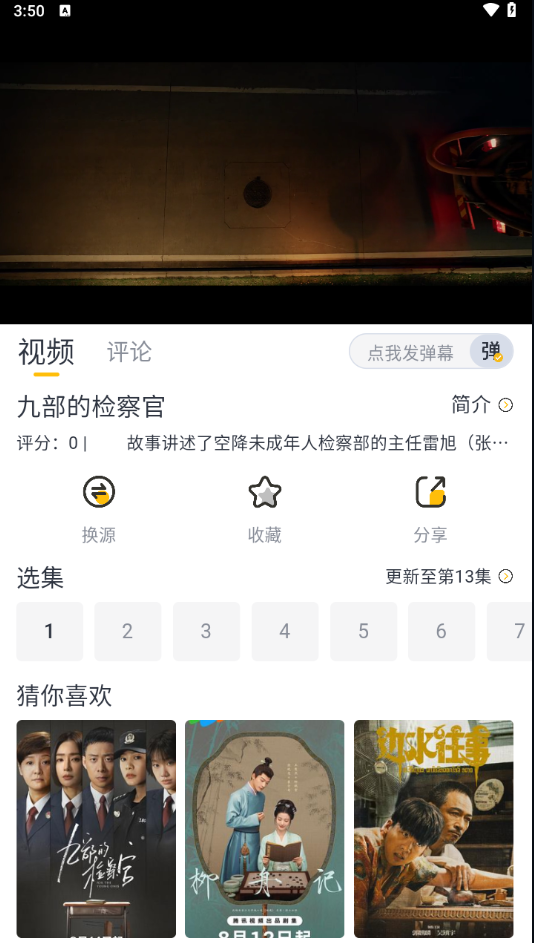Switch to the 评论 tab
Screen dimensions: 534x943
point(129,352)
